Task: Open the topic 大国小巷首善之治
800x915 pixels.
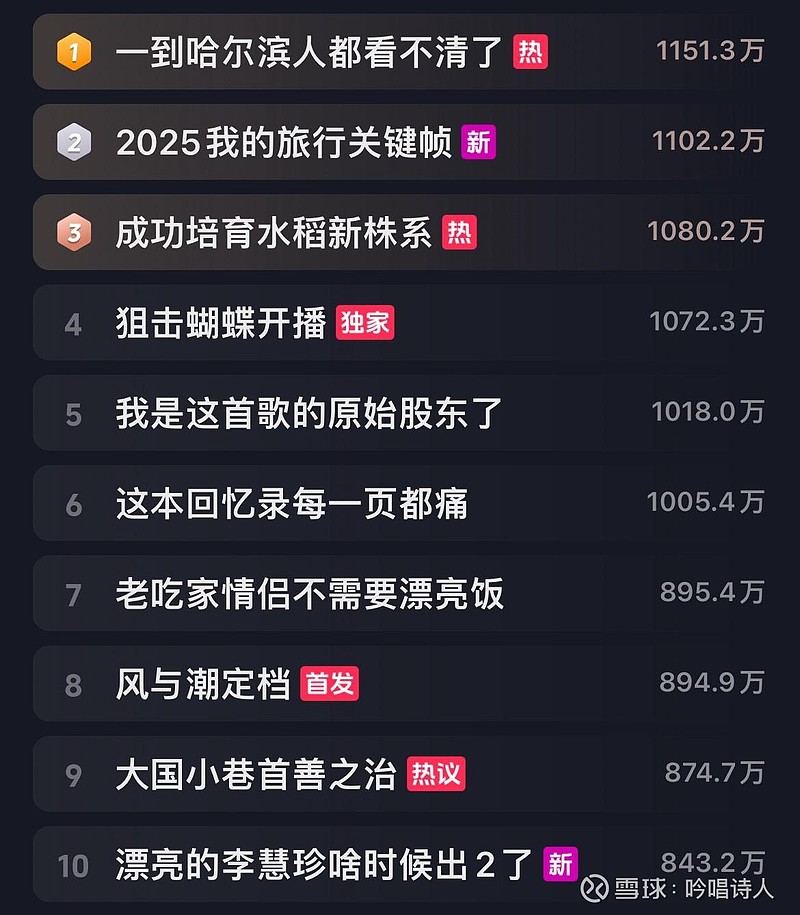Action: click(x=256, y=775)
